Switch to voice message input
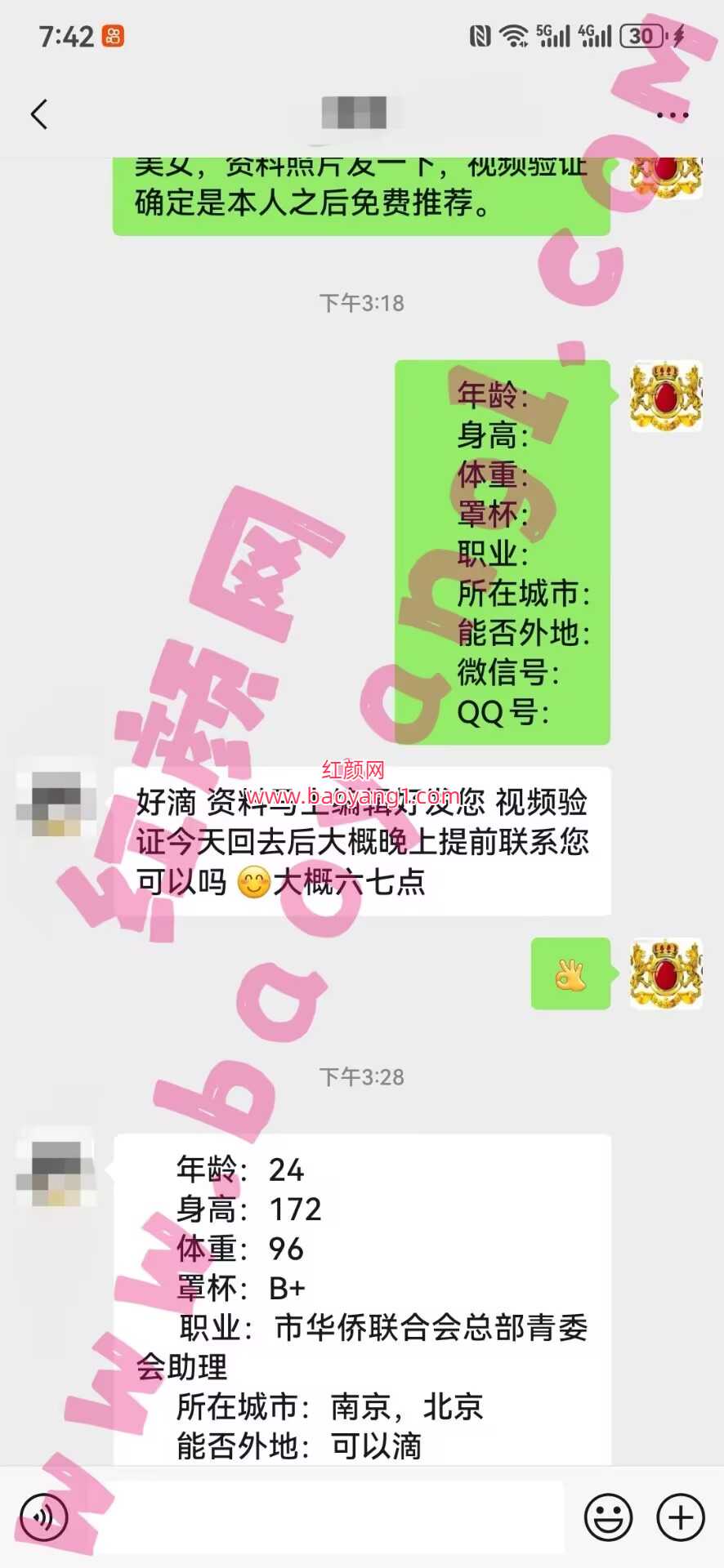 pos(42,1517)
